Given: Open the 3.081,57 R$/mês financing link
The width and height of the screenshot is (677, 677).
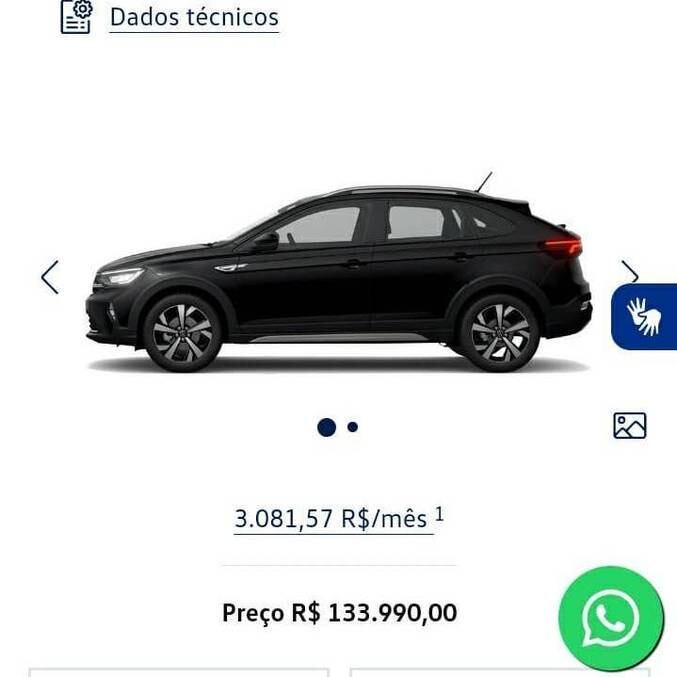Looking at the screenshot, I should pyautogui.click(x=333, y=519).
